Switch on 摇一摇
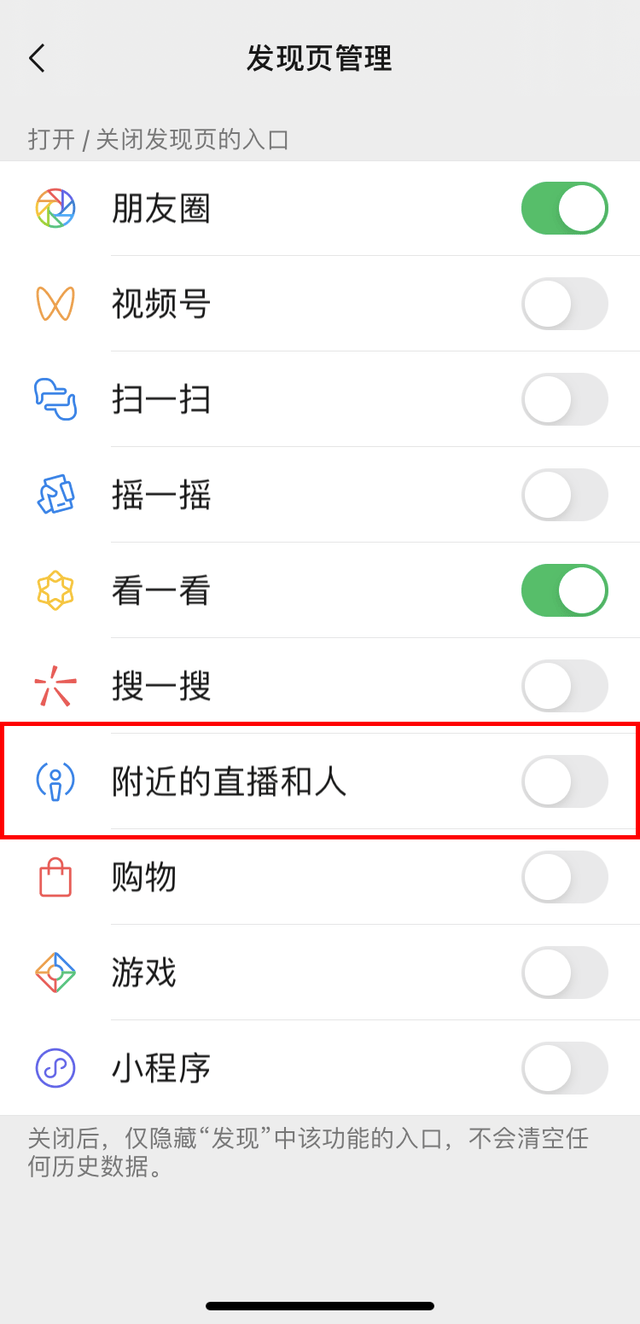Screen dimensions: 640x1324 click(564, 495)
